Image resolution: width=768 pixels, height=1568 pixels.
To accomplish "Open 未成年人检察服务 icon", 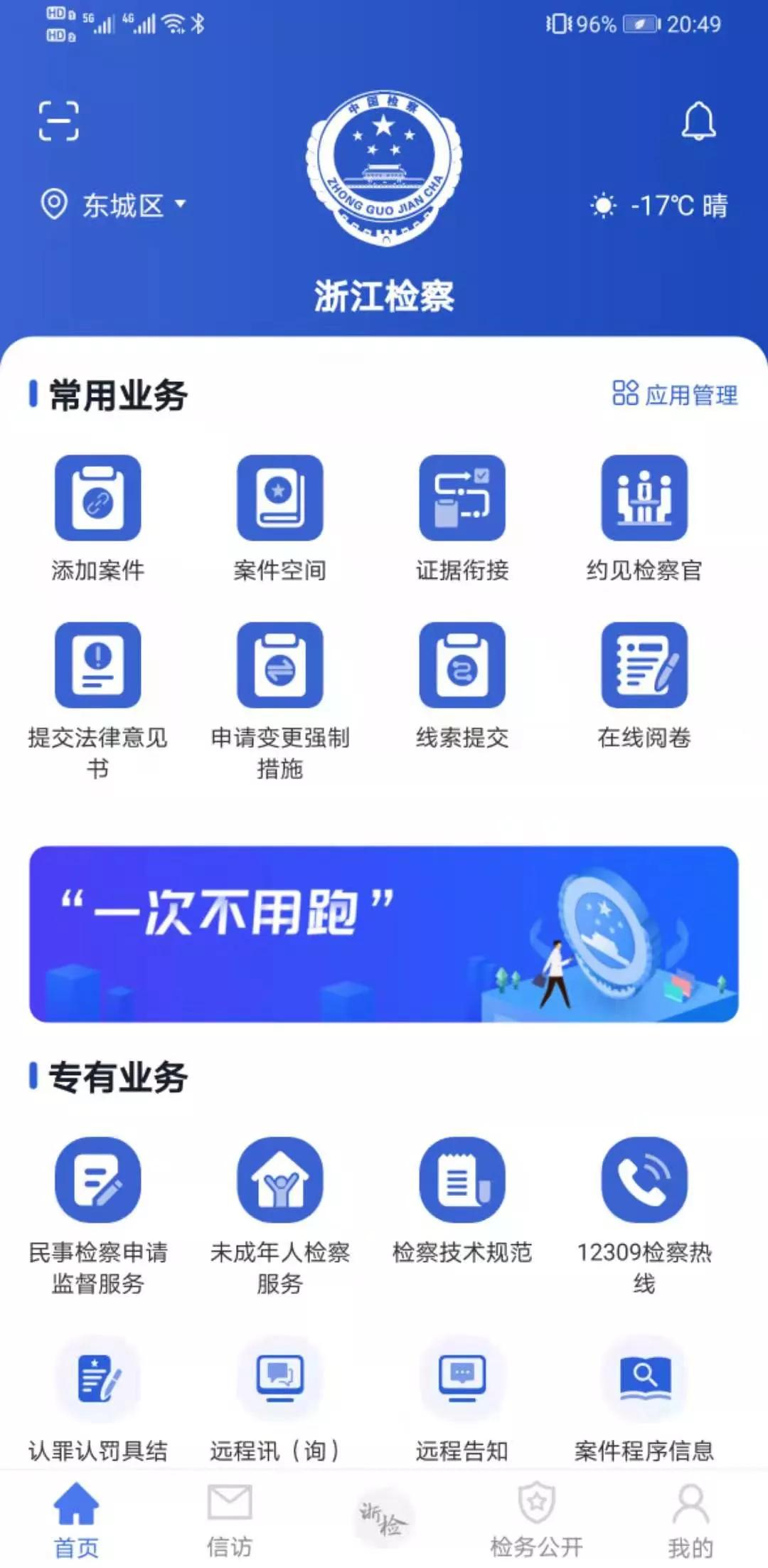I will (279, 1181).
